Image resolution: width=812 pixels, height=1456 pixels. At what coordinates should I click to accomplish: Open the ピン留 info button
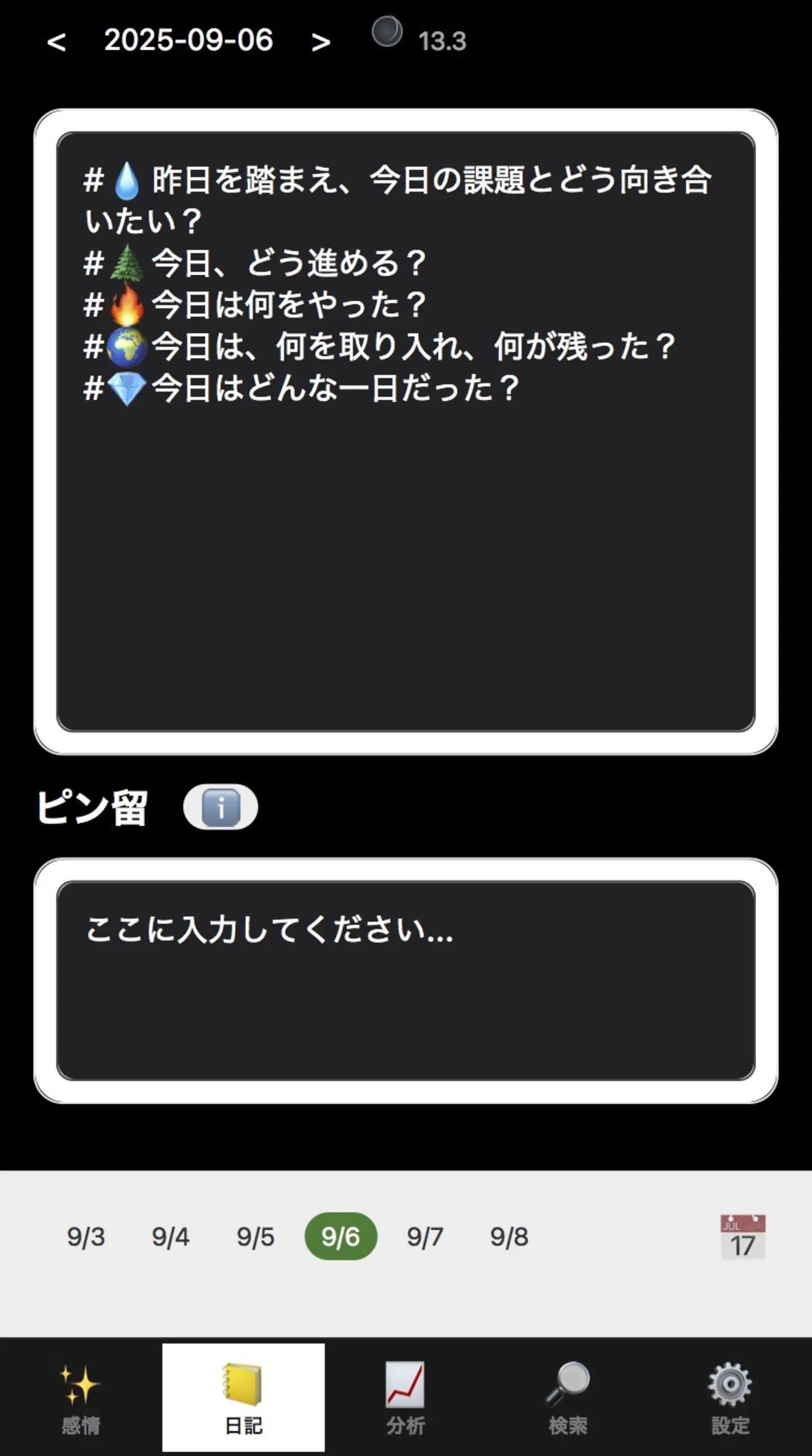coord(220,807)
